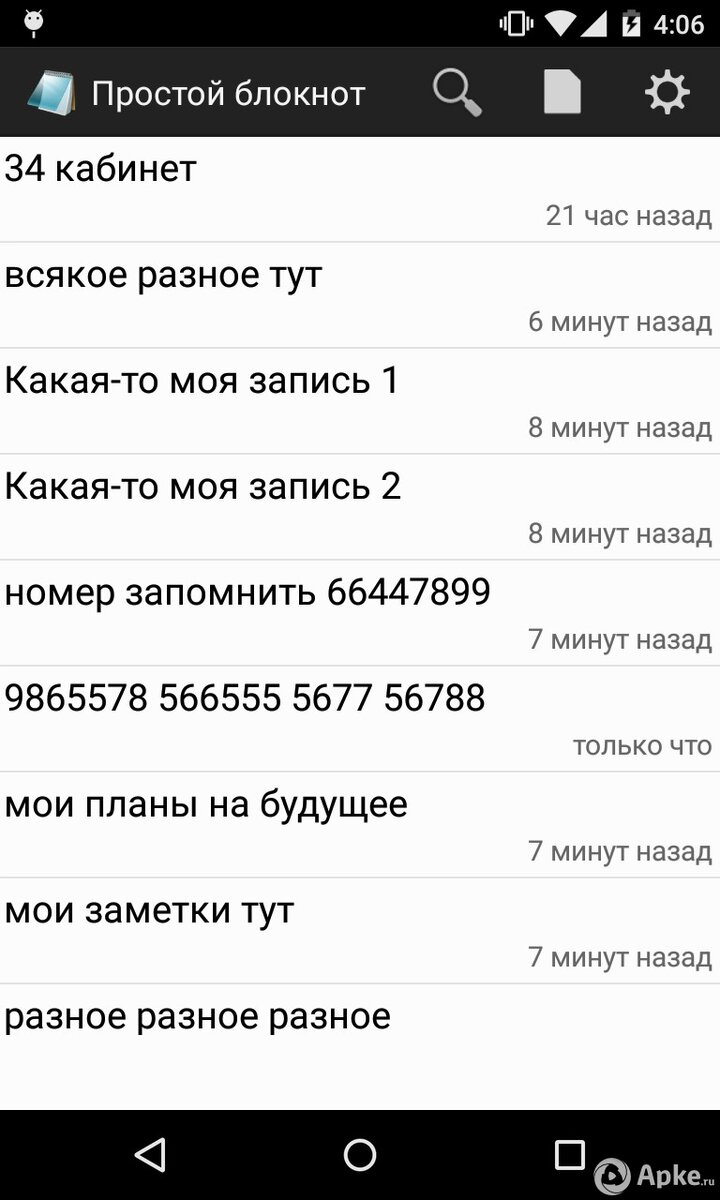
Task: Open settings gear icon
Action: coord(667,93)
